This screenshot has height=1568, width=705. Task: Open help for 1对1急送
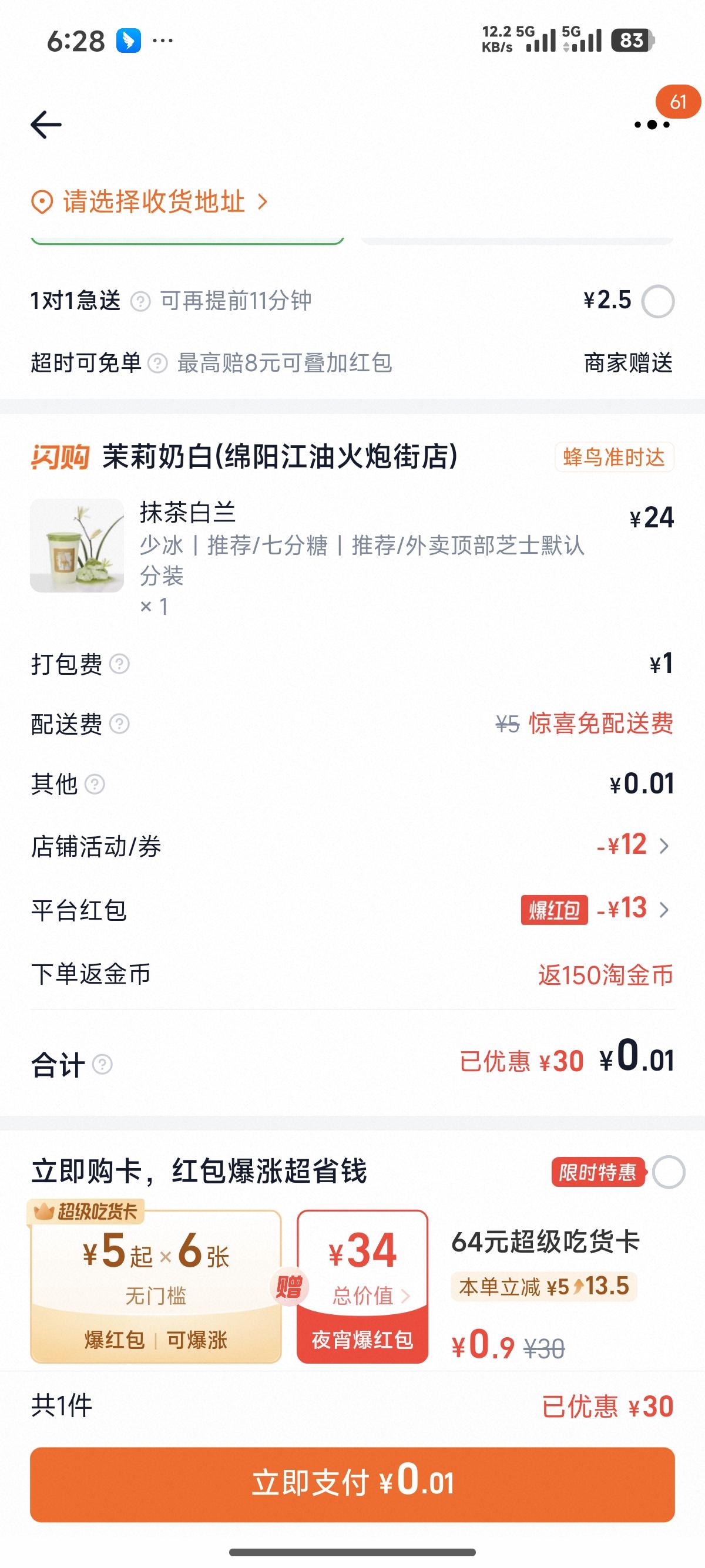(140, 301)
